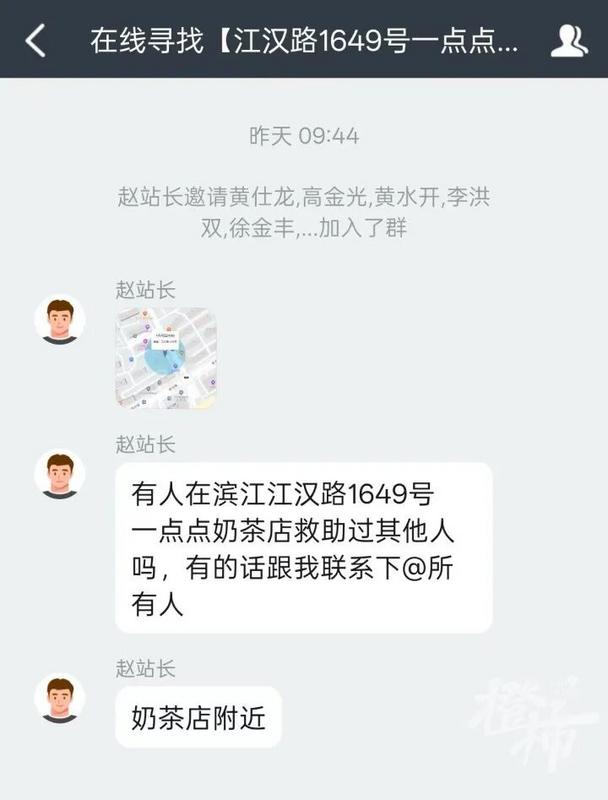The width and height of the screenshot is (608, 800).
Task: Open 赵站长's avatar beside map image
Action: click(x=60, y=320)
